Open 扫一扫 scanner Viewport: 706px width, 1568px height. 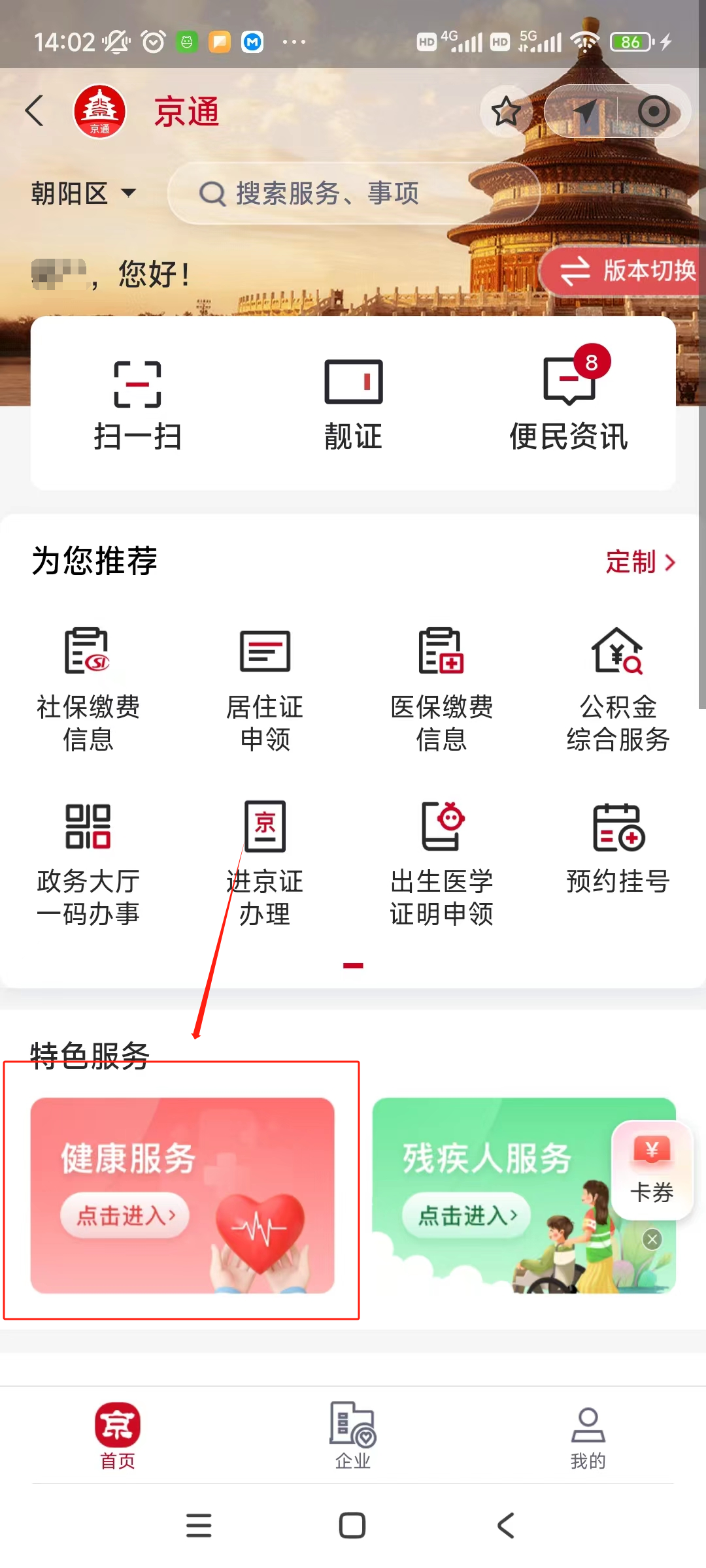coord(137,405)
